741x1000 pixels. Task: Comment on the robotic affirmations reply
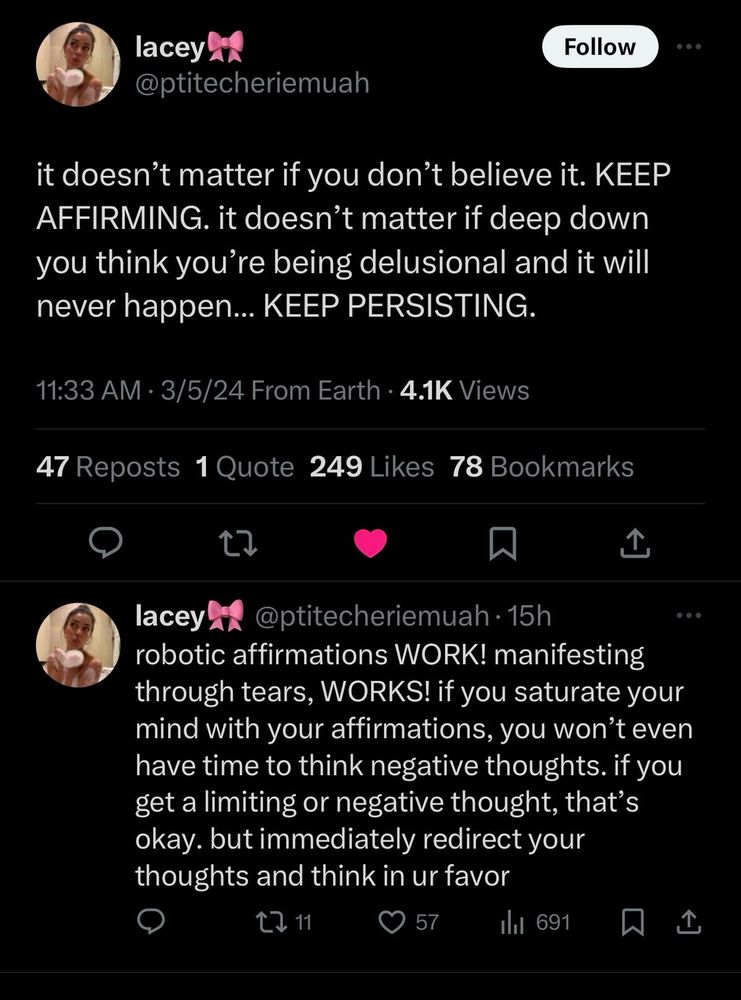tap(151, 922)
